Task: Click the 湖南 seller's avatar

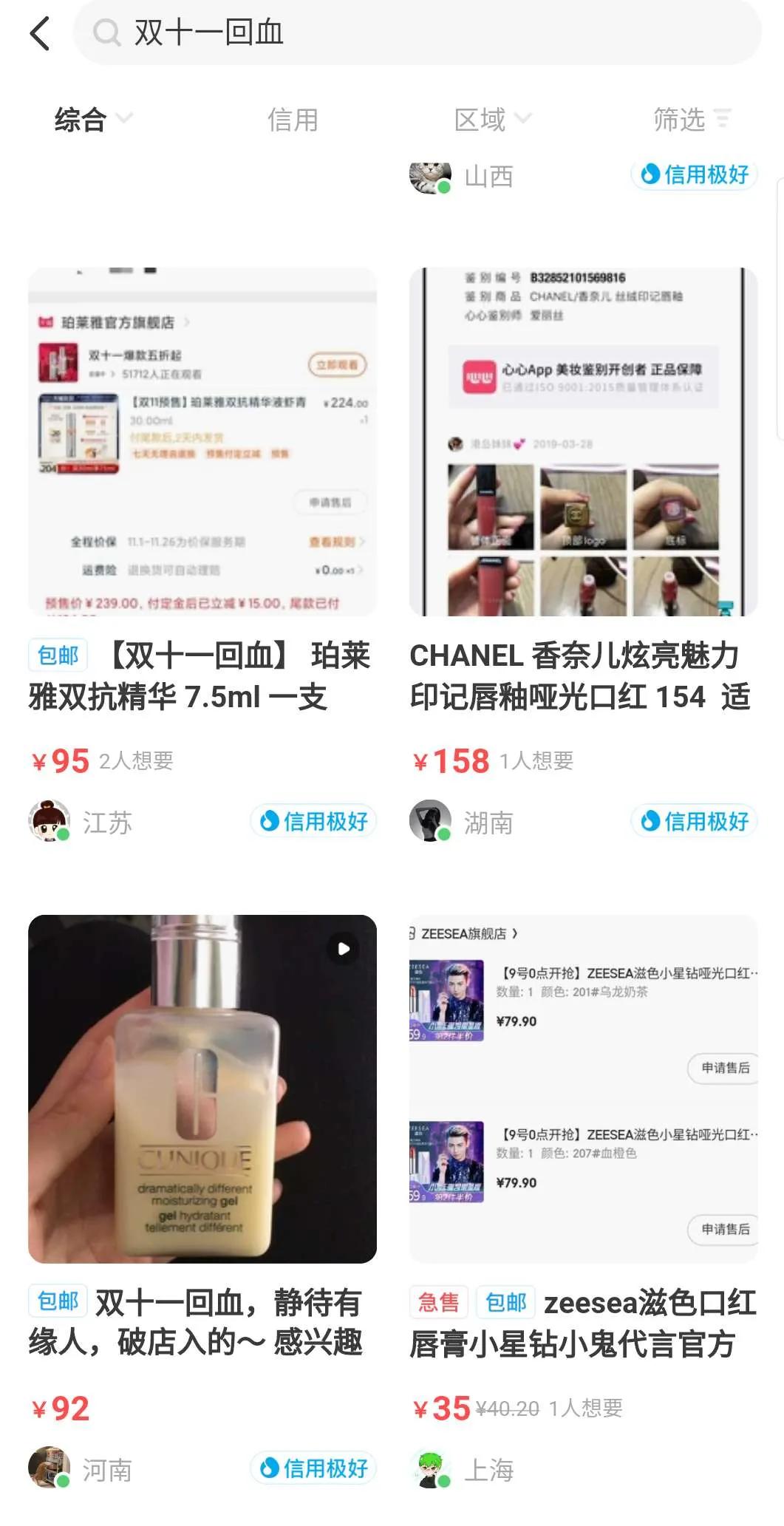Action: [430, 820]
